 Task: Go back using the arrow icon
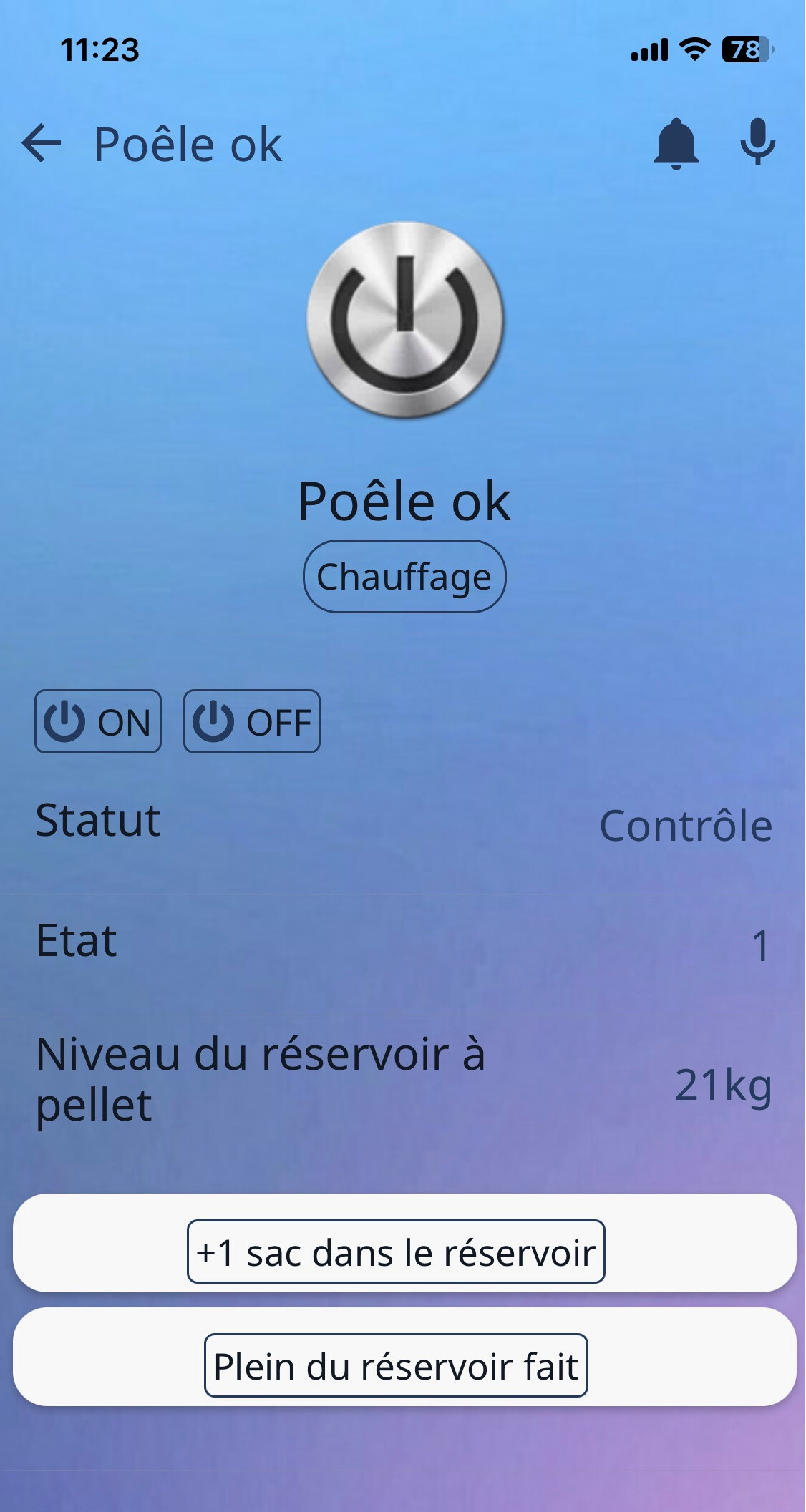(42, 143)
